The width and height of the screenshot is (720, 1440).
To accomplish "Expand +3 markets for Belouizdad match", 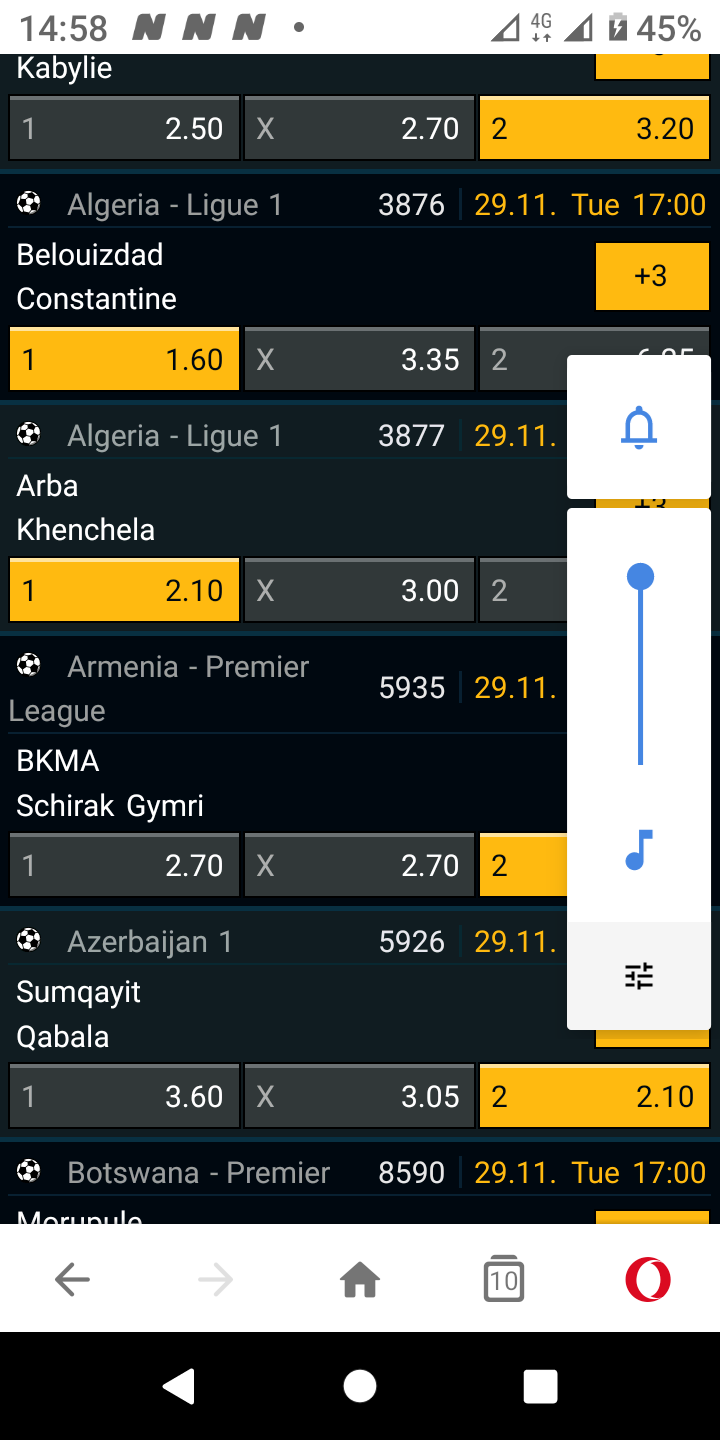I will [651, 276].
